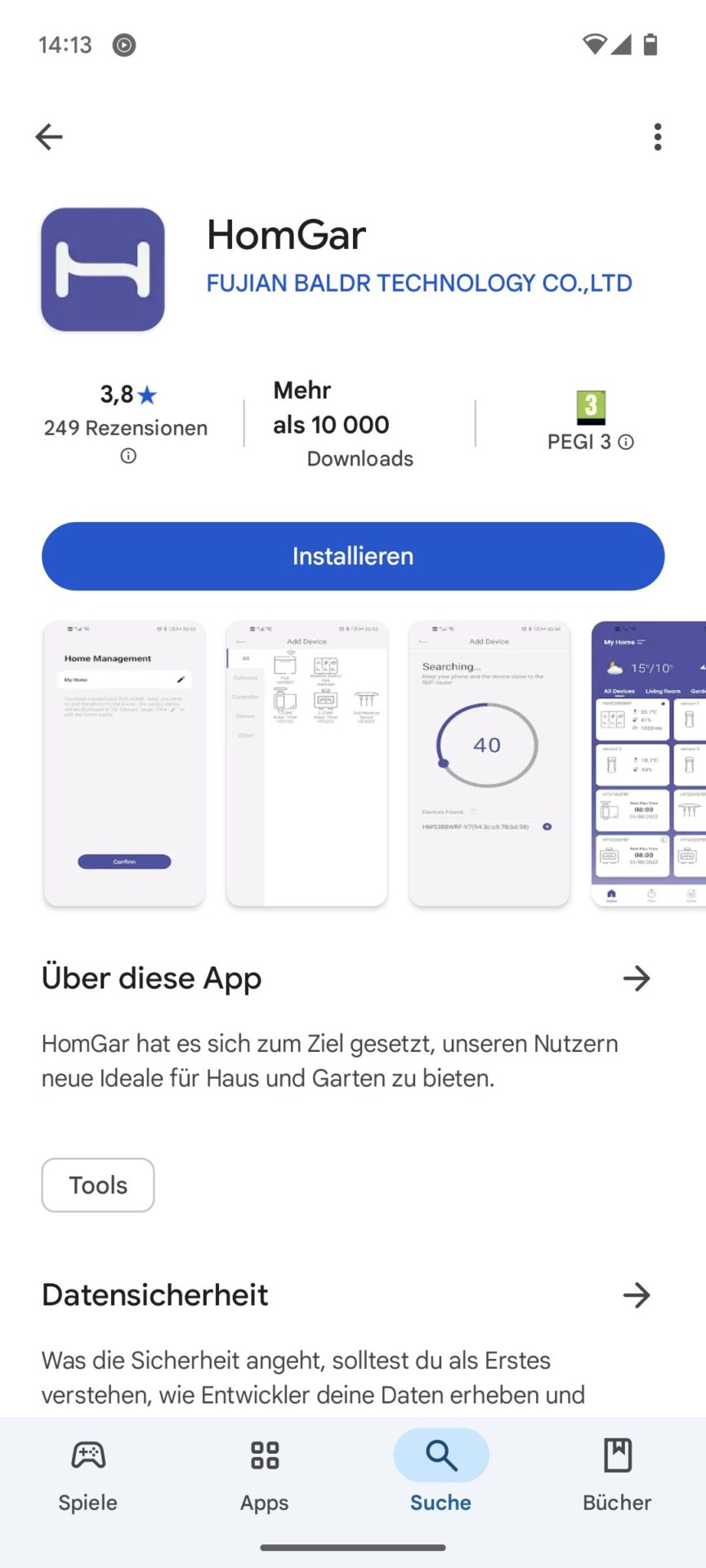Go back to the previous screen
Image resolution: width=706 pixels, height=1568 pixels.
(x=49, y=136)
